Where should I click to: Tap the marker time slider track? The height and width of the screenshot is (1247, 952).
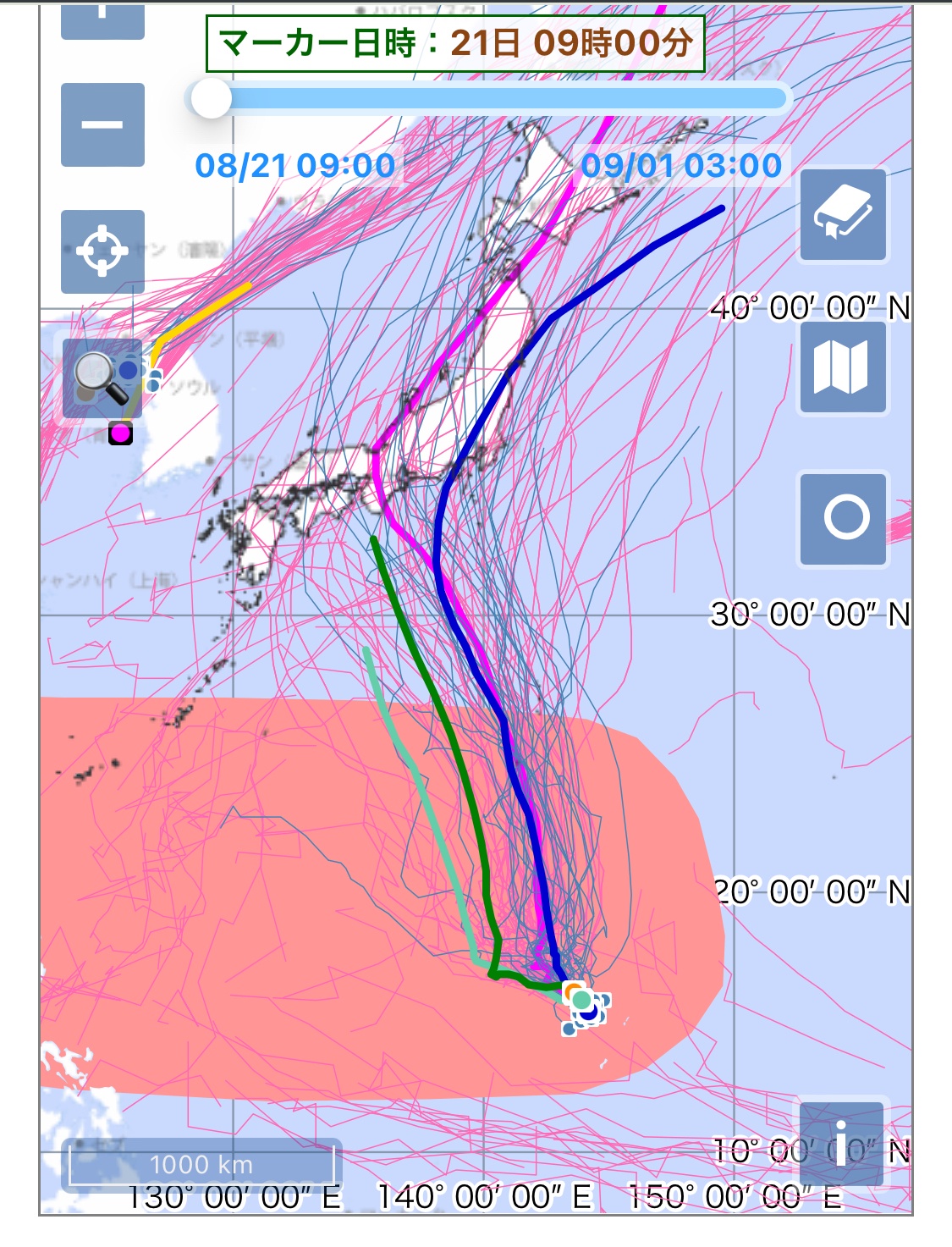pos(499,99)
